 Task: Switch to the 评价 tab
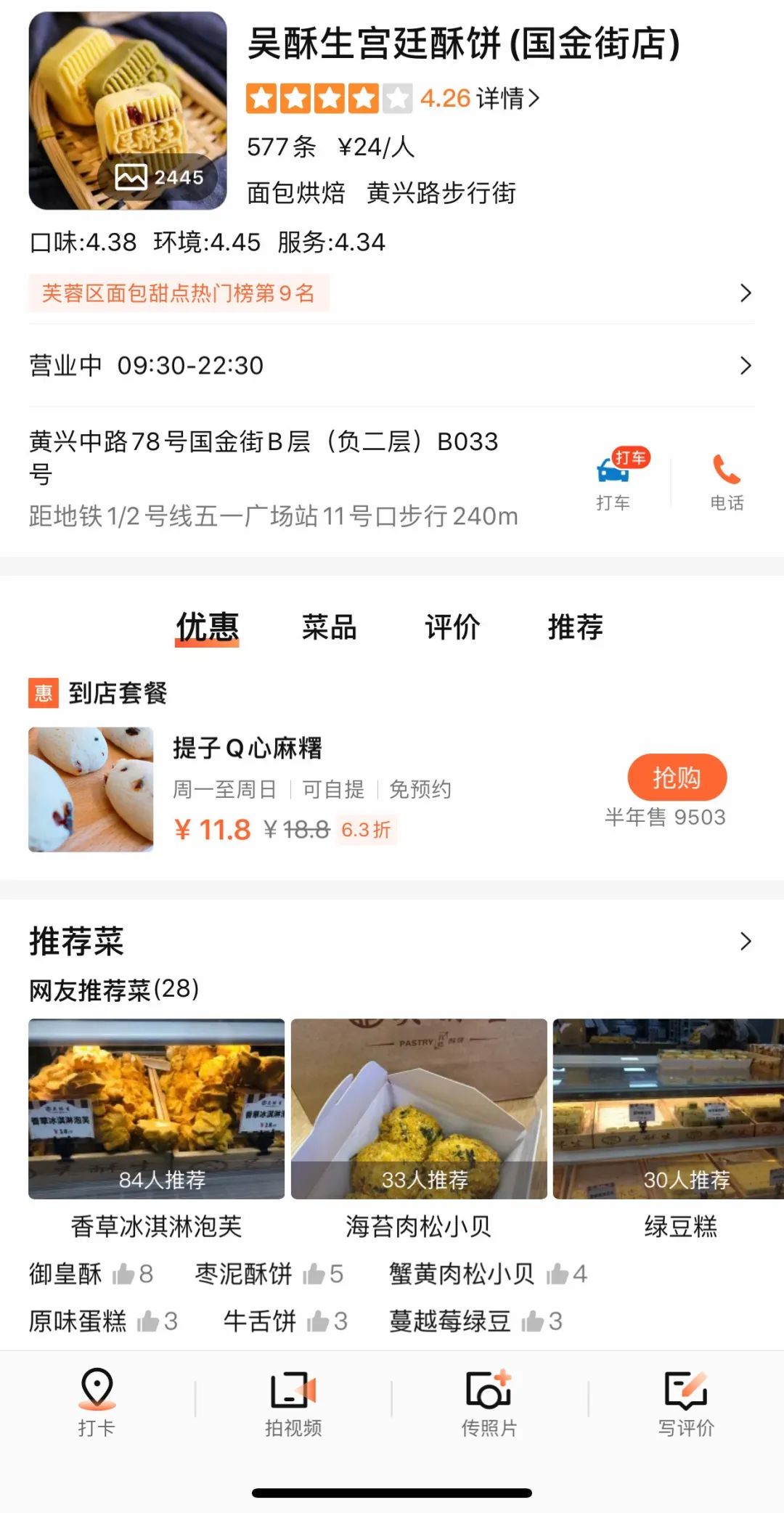(x=452, y=627)
